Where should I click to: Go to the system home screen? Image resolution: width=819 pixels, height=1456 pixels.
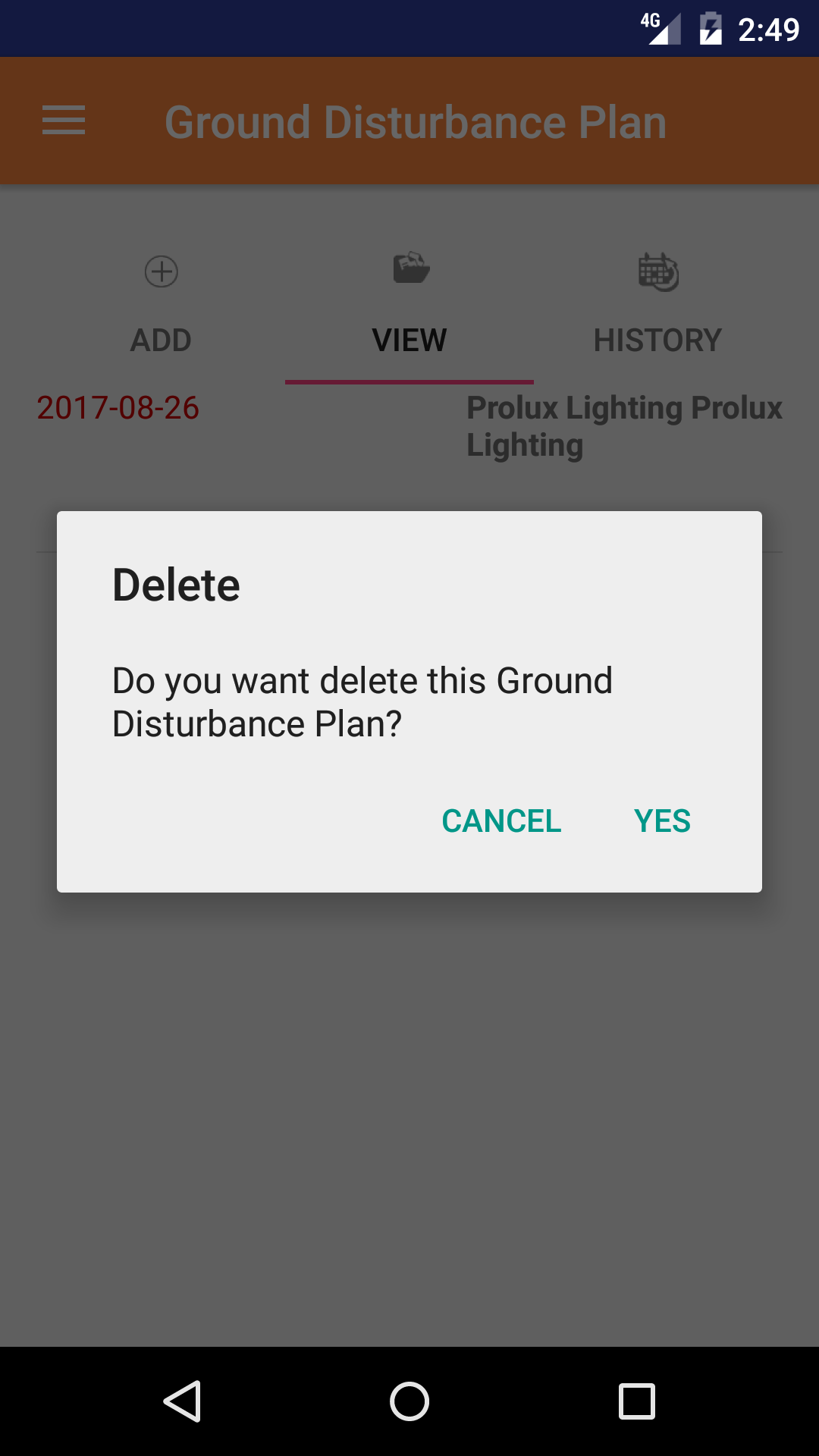tap(409, 1401)
